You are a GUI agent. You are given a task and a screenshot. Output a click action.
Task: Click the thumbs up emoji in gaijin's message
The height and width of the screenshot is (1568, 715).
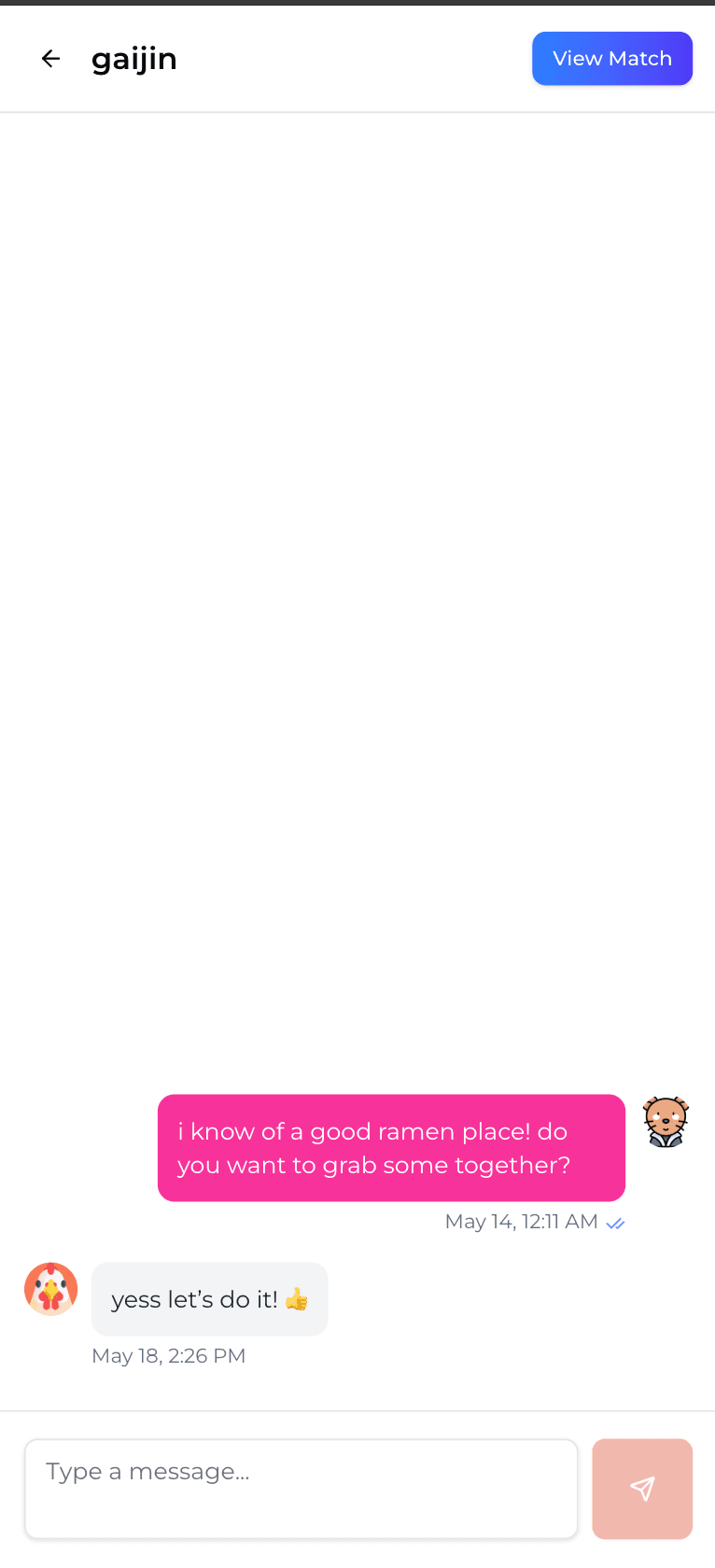296,1298
